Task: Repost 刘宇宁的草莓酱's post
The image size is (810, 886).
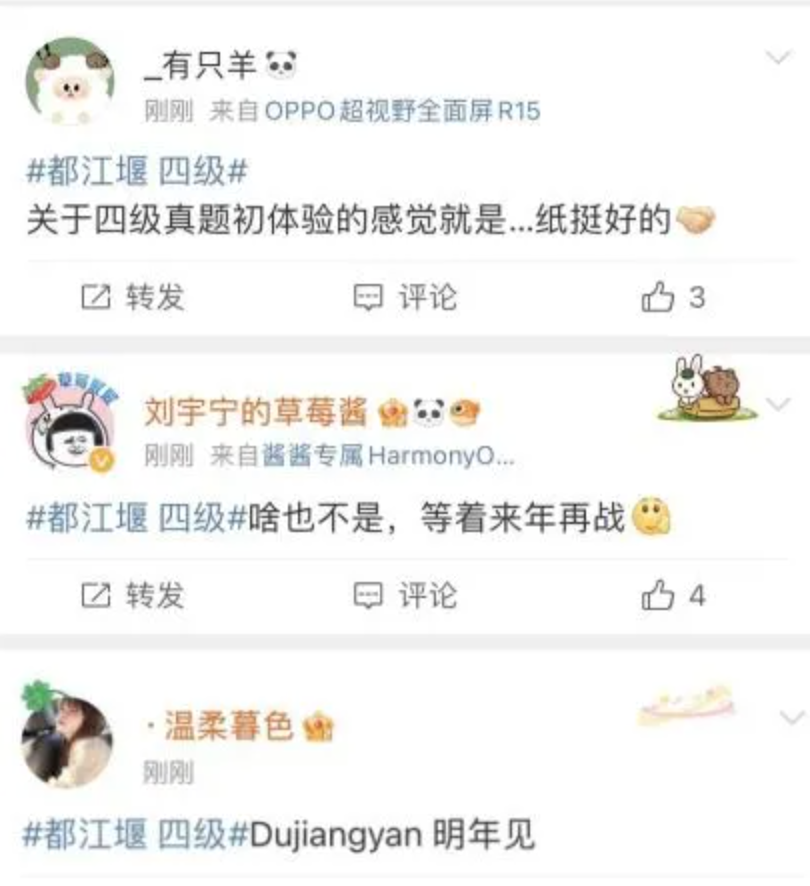Action: point(133,596)
